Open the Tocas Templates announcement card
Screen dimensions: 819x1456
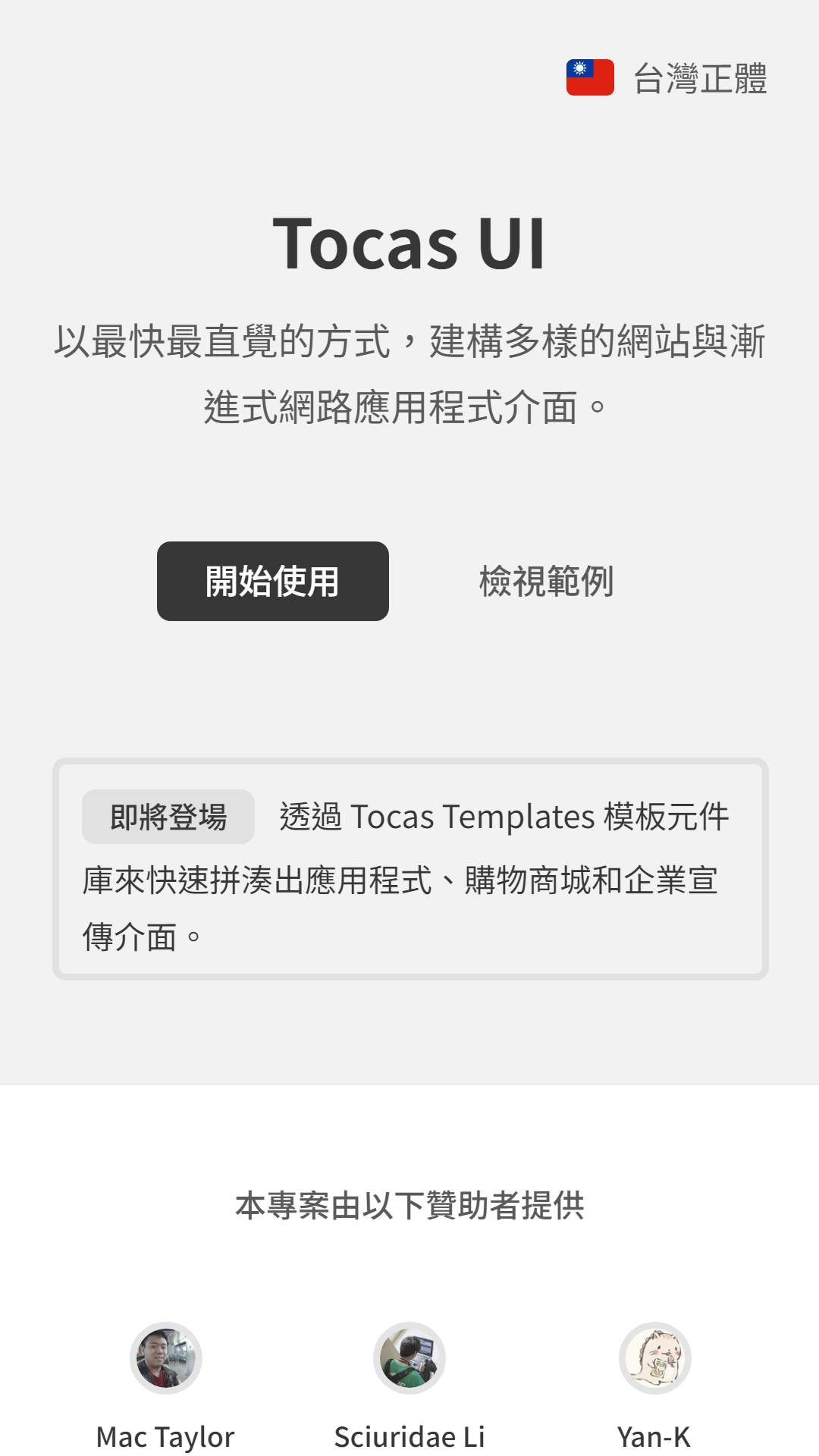click(410, 869)
